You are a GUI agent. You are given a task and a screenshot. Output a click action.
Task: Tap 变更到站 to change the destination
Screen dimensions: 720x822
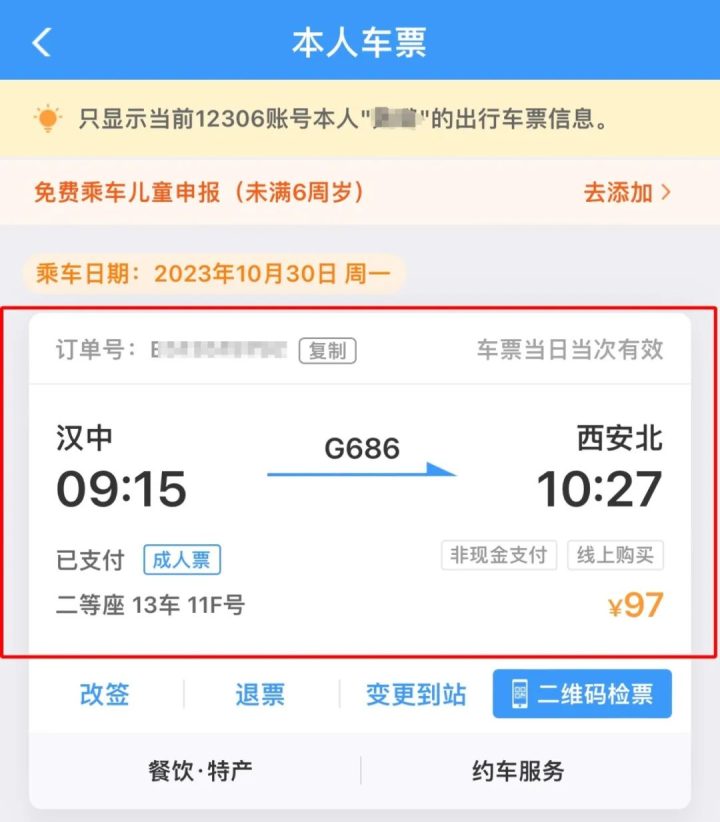(416, 694)
